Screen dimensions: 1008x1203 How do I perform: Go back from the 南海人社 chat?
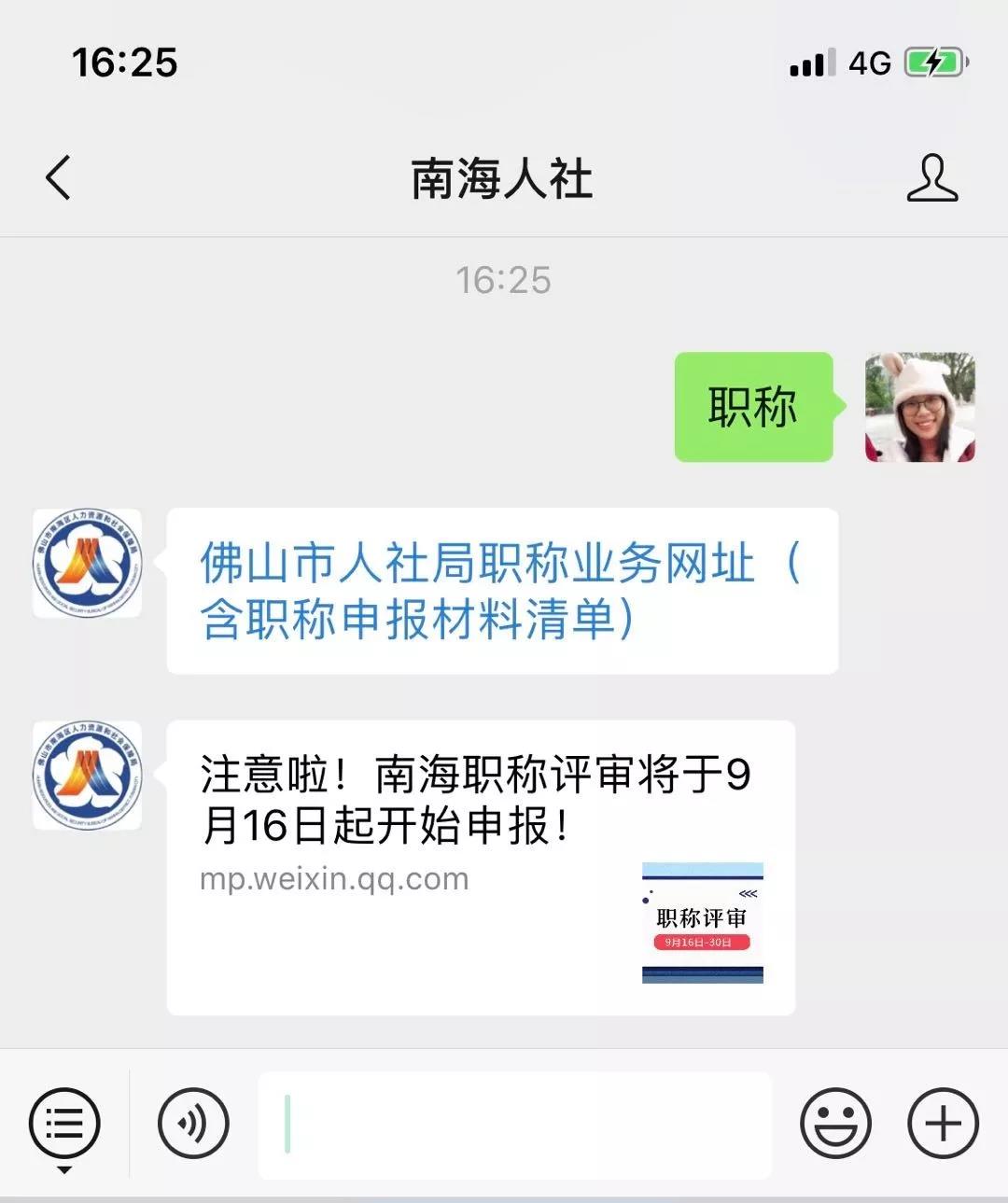click(x=58, y=177)
